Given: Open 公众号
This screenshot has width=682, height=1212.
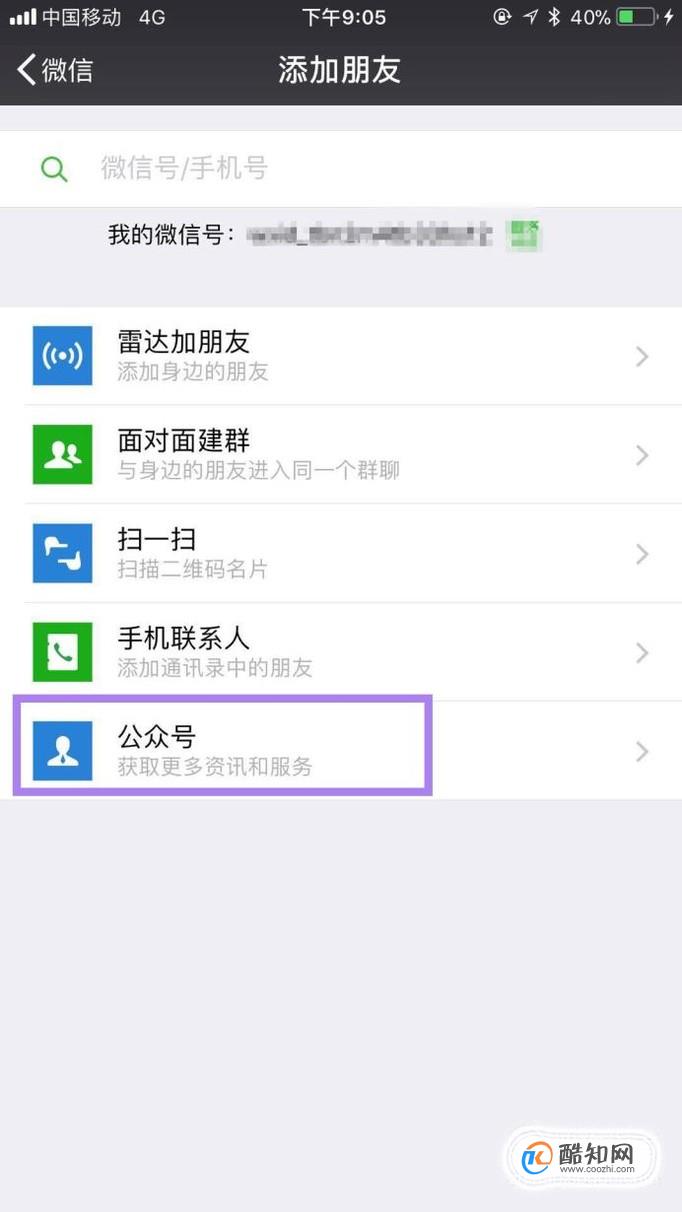Looking at the screenshot, I should pos(341,750).
